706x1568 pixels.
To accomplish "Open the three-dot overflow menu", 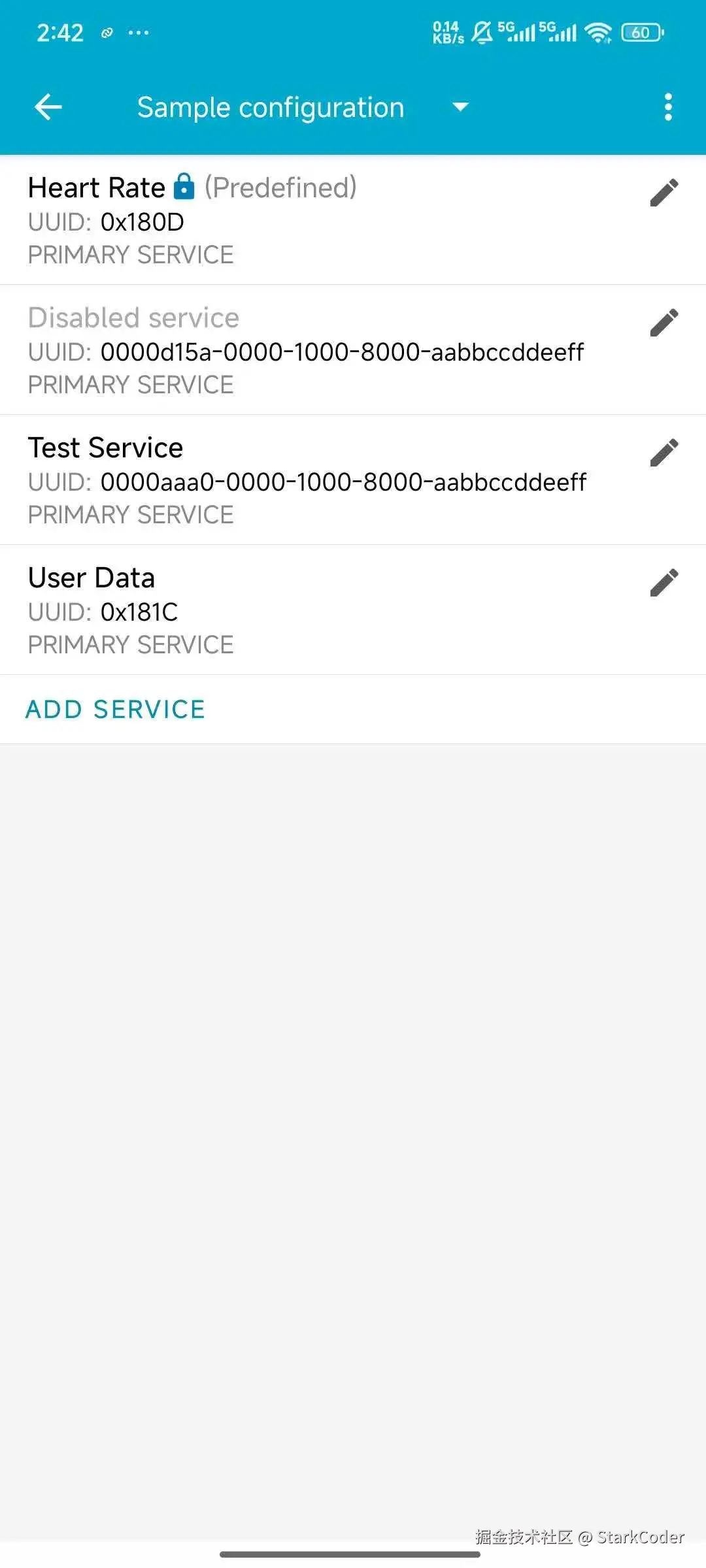I will point(667,107).
